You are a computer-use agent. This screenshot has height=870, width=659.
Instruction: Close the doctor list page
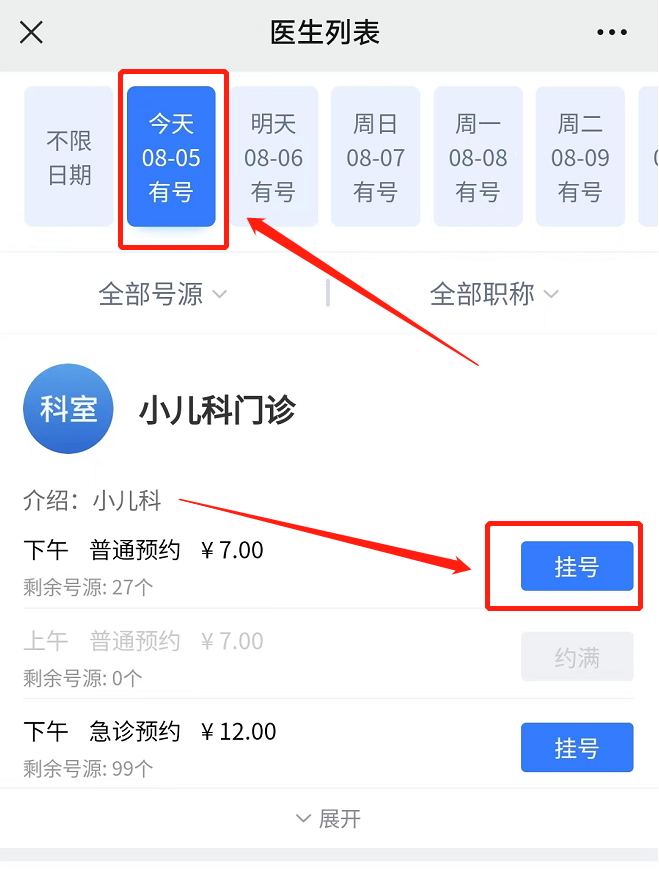pyautogui.click(x=32, y=32)
